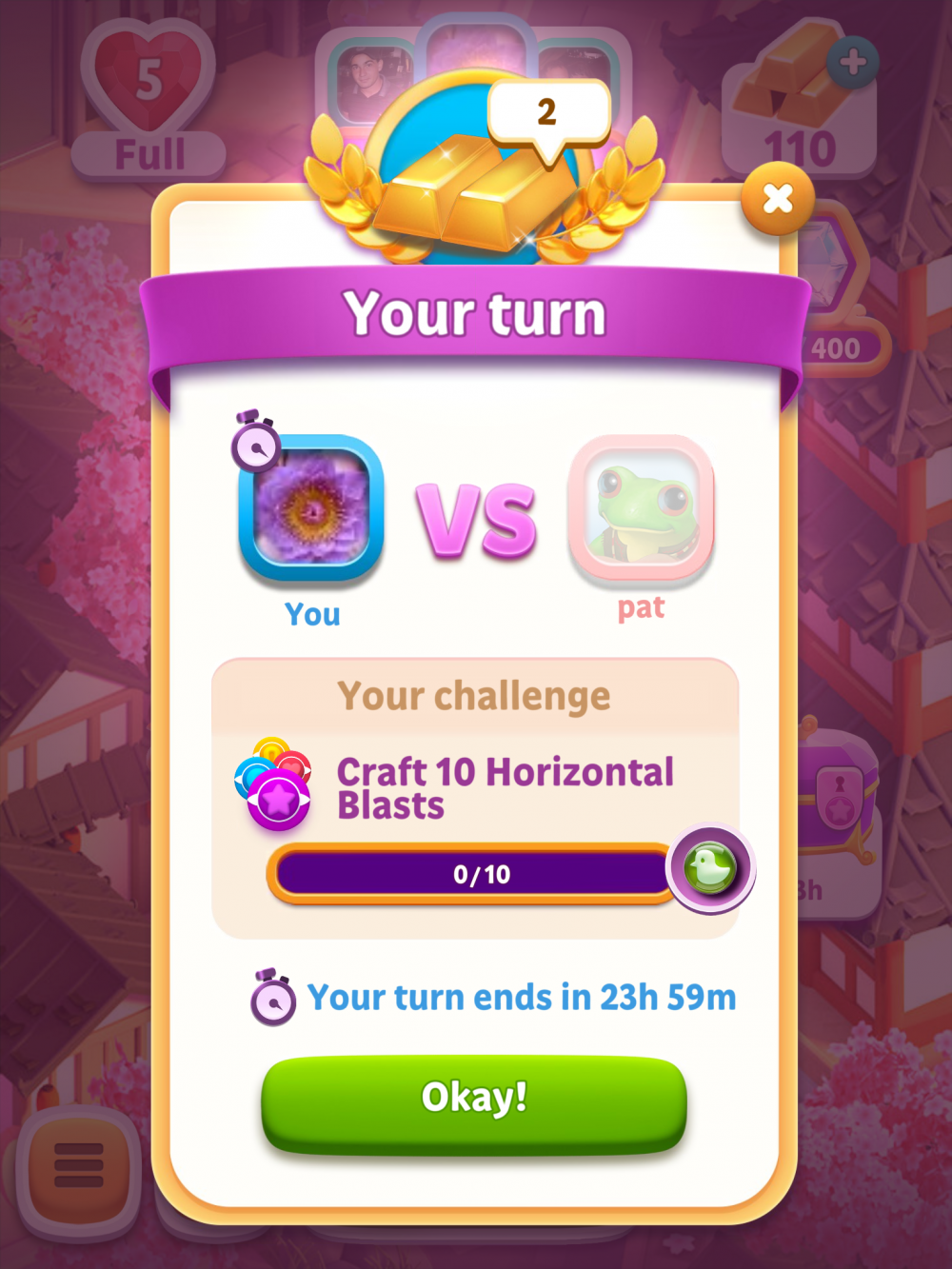Open pat's opponent profile picture
The image size is (952, 1269).
[x=641, y=509]
